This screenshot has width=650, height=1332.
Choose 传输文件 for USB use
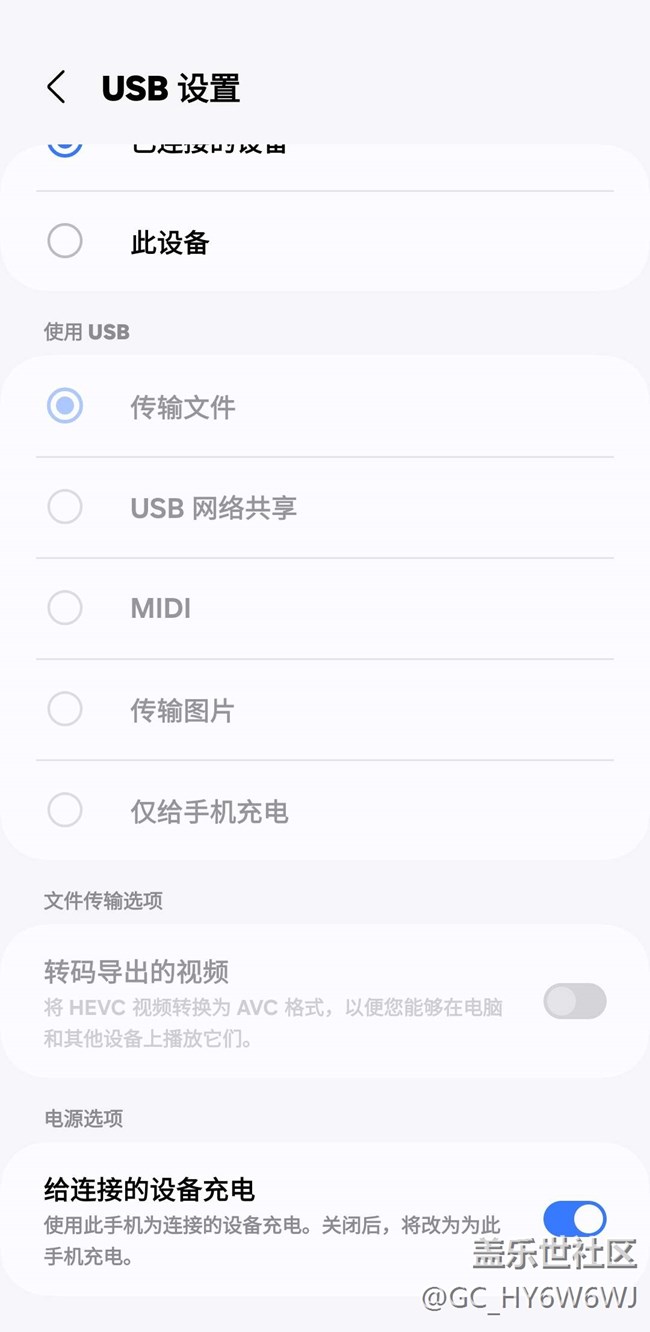click(x=66, y=406)
